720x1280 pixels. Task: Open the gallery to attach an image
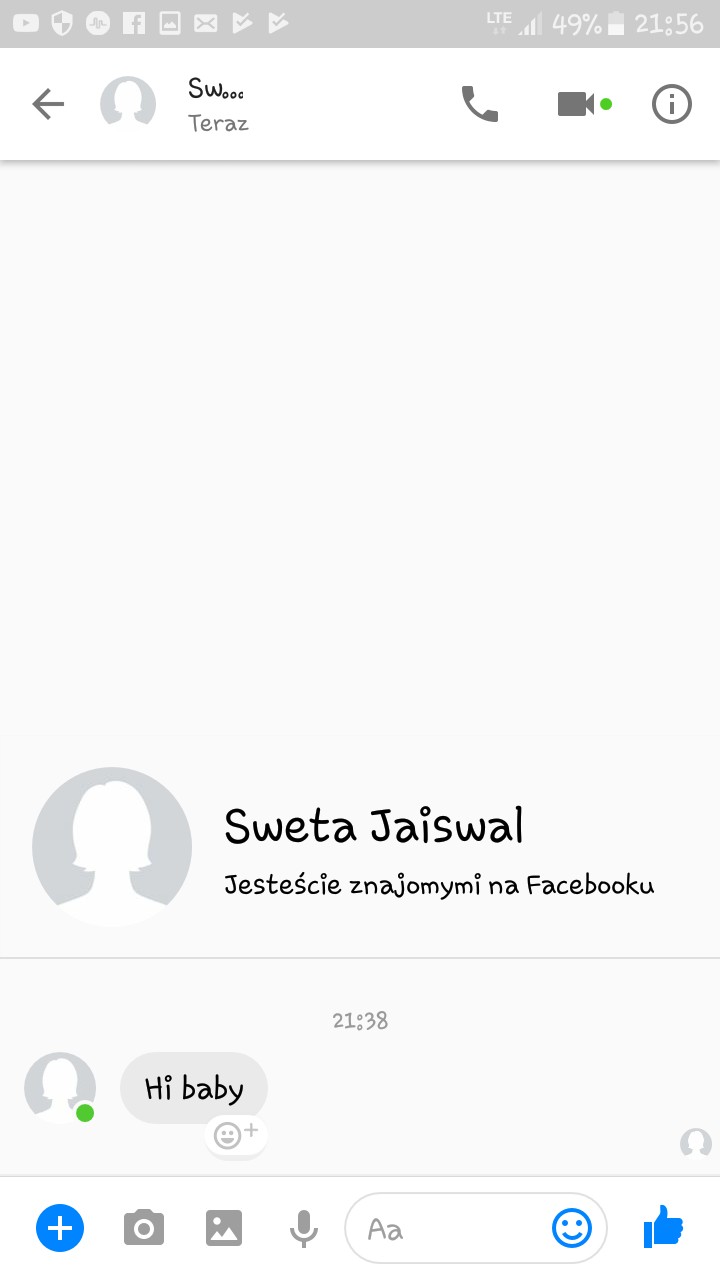pos(224,1227)
